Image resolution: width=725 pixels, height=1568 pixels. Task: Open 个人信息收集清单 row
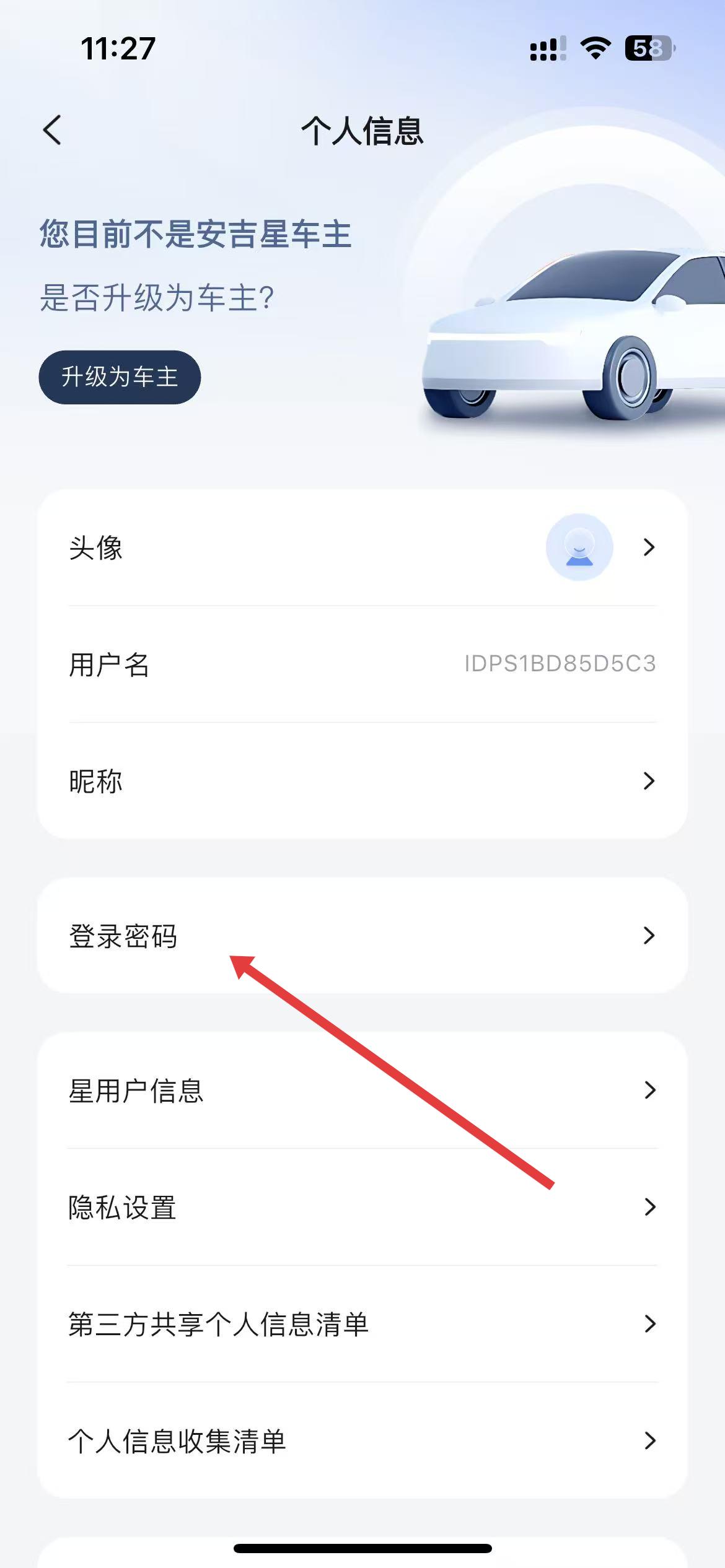point(362,1440)
